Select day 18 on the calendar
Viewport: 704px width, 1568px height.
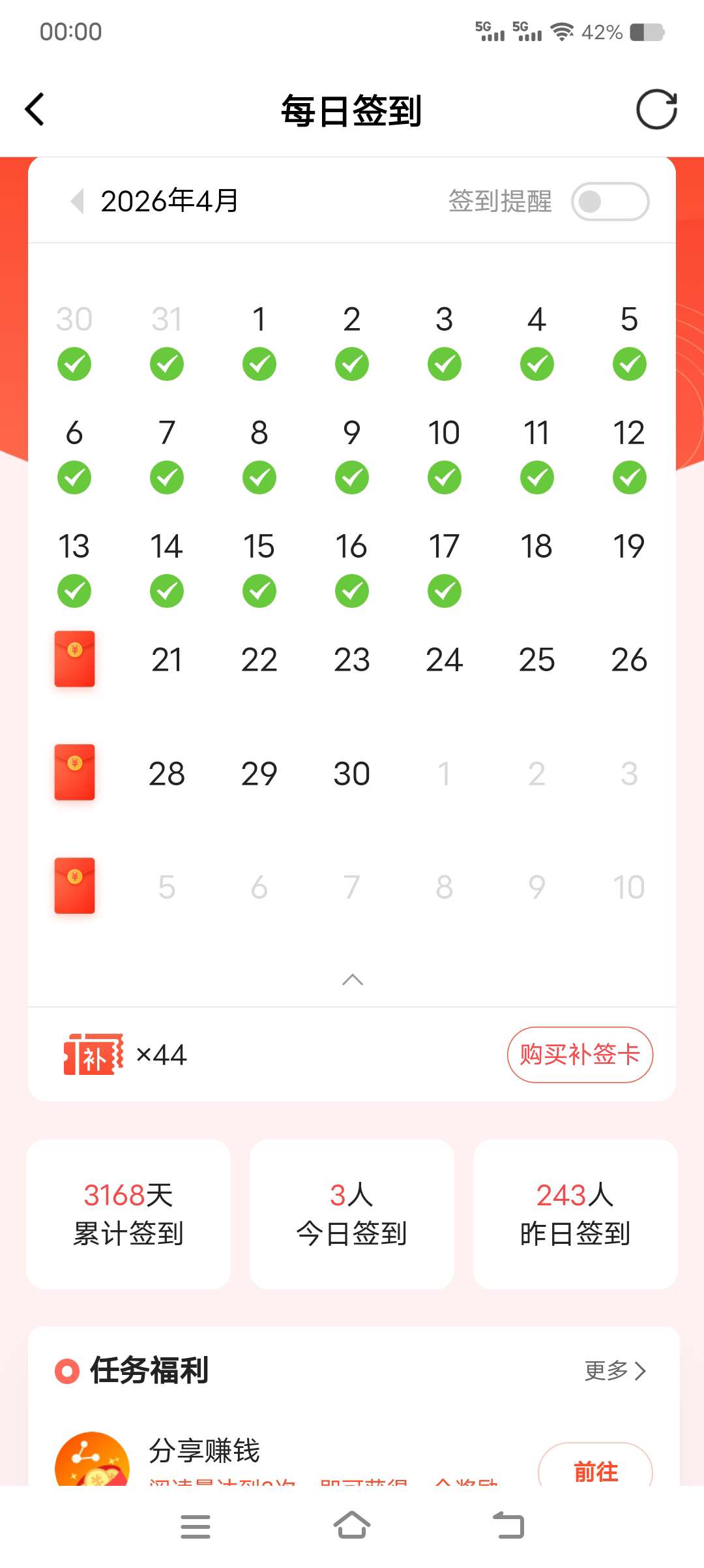coord(536,547)
